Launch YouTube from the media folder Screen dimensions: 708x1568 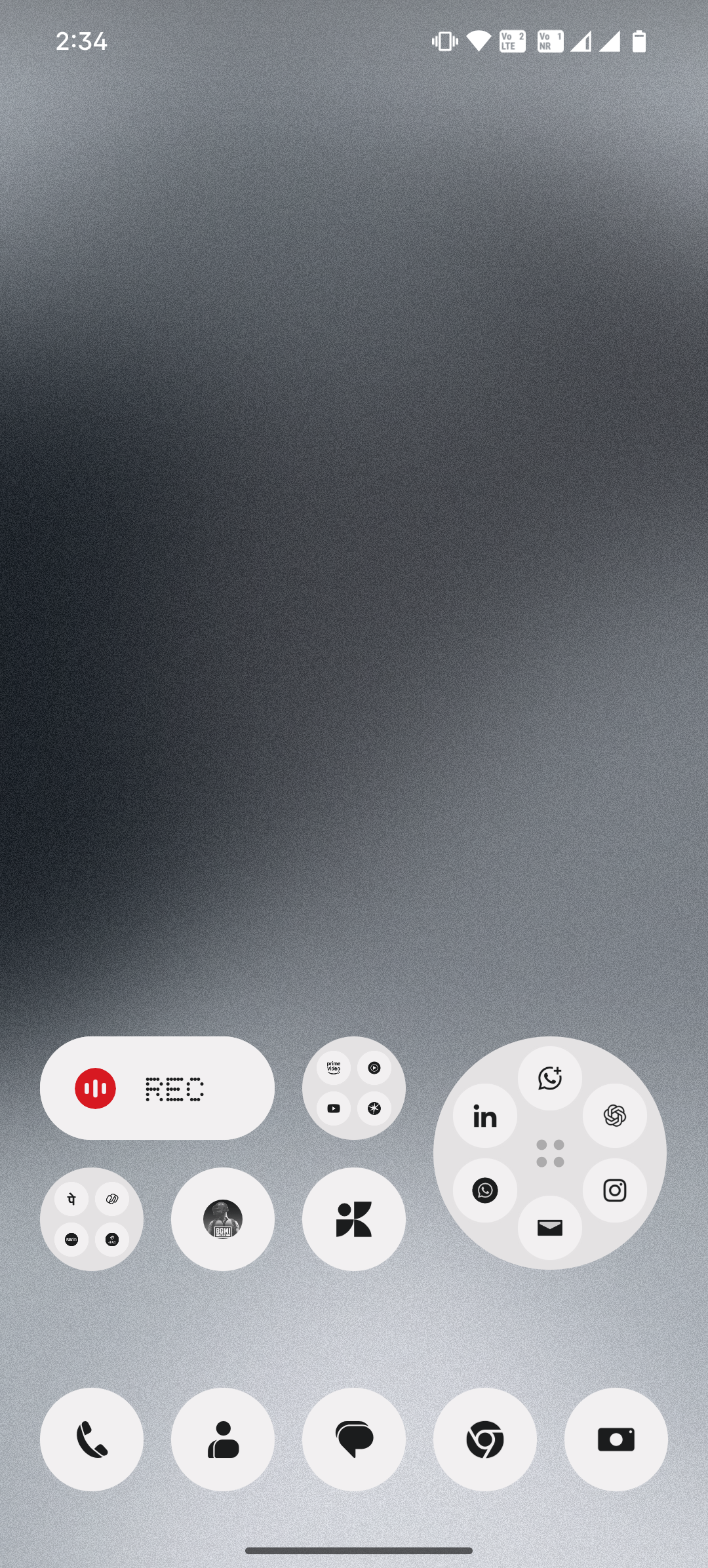click(x=334, y=1108)
